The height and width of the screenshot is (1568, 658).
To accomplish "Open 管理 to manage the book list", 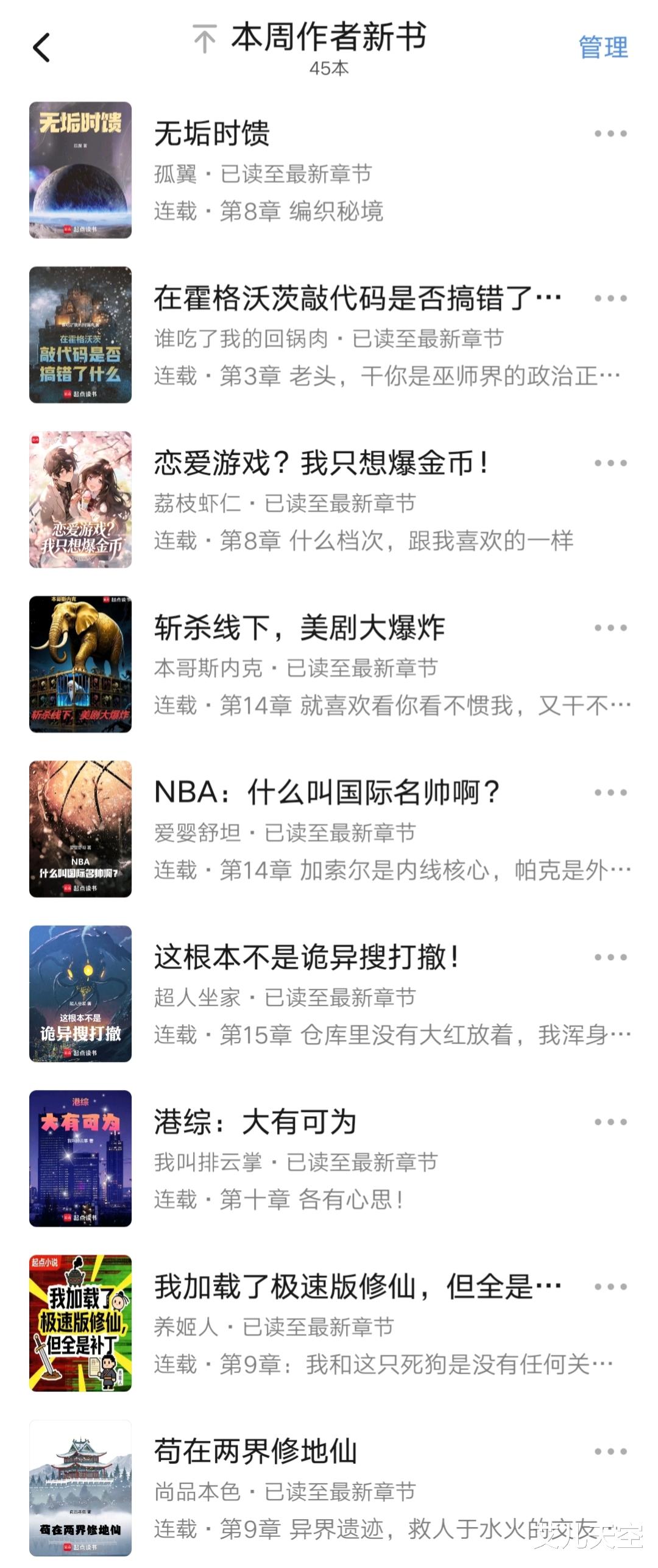I will 603,48.
